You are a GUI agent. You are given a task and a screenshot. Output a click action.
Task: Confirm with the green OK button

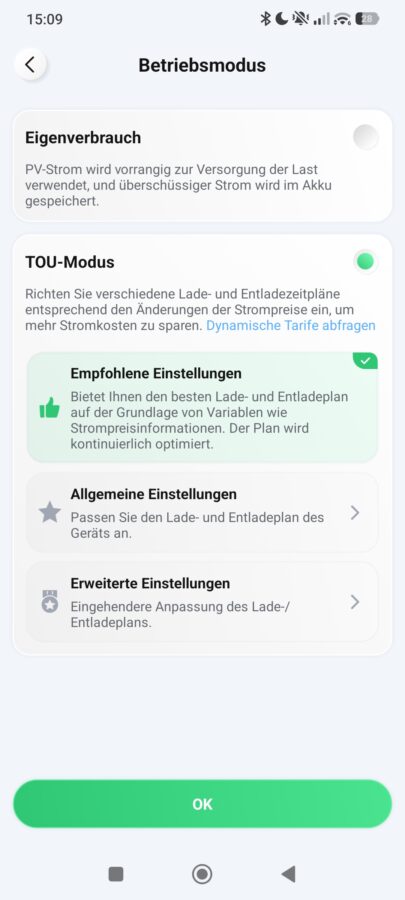202,804
